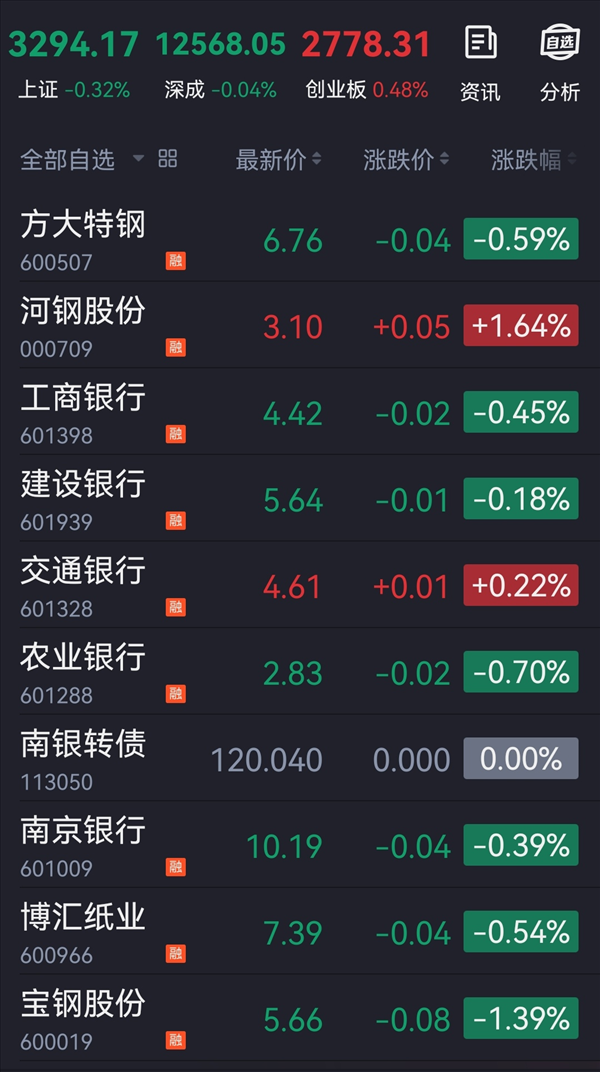
Task: Open 南京银行 stock details
Action: [x=300, y=844]
